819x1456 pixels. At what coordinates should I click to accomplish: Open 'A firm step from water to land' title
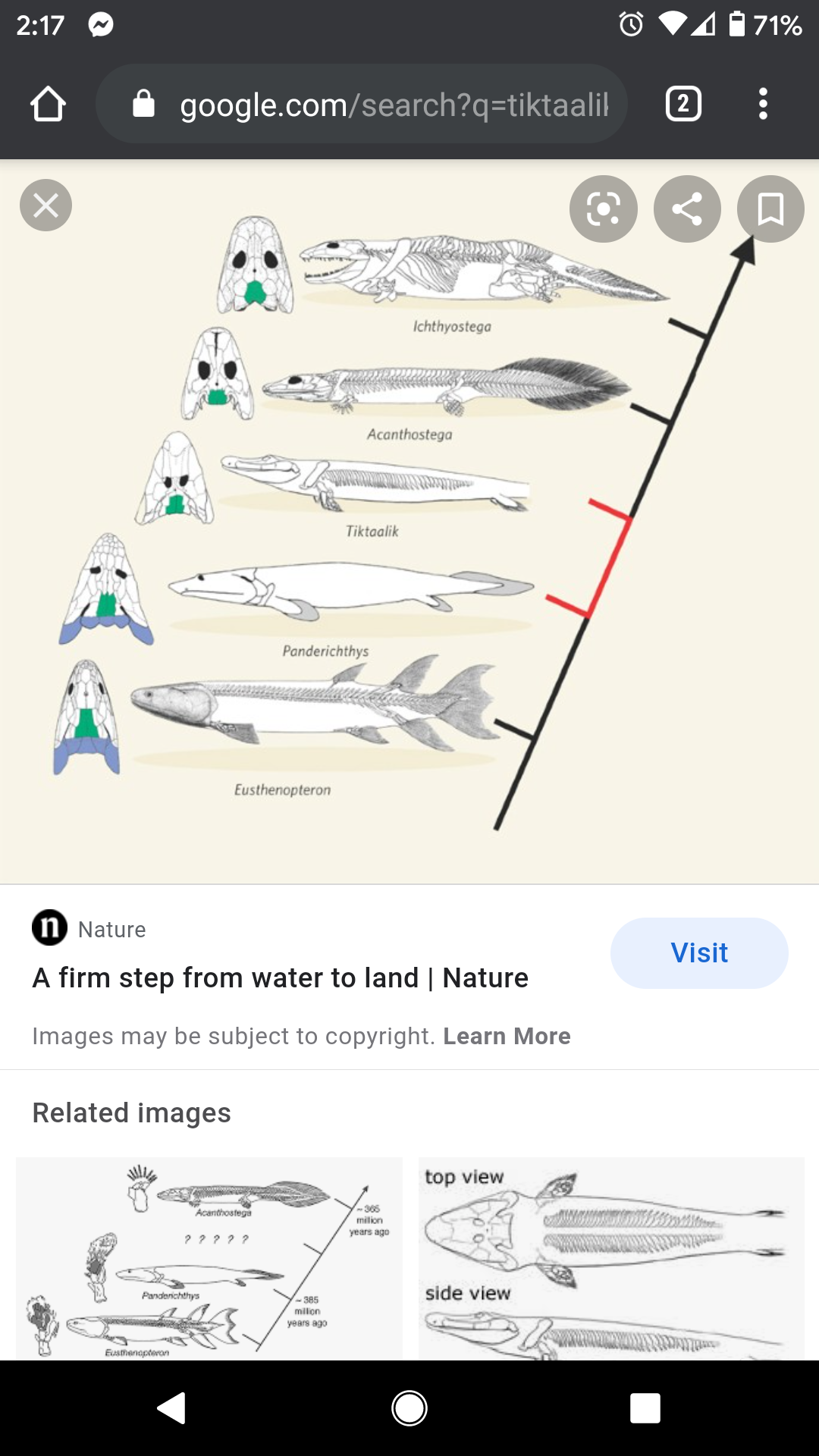[280, 977]
